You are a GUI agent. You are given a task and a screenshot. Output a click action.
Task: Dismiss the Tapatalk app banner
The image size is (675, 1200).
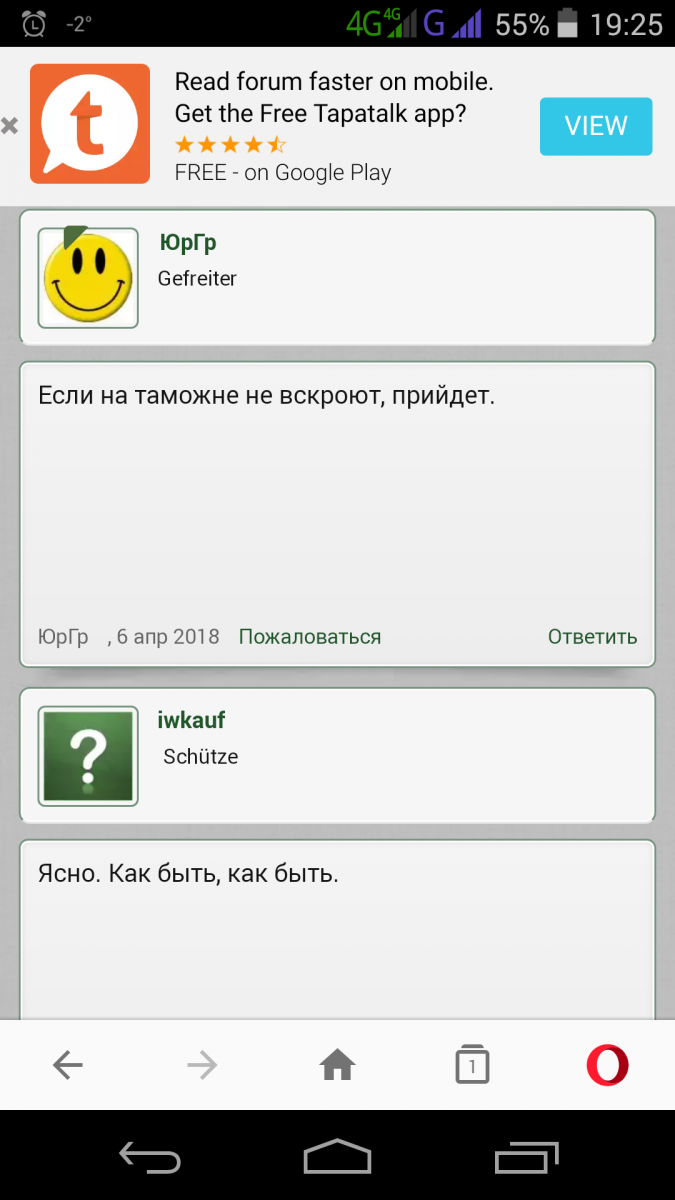(x=10, y=126)
